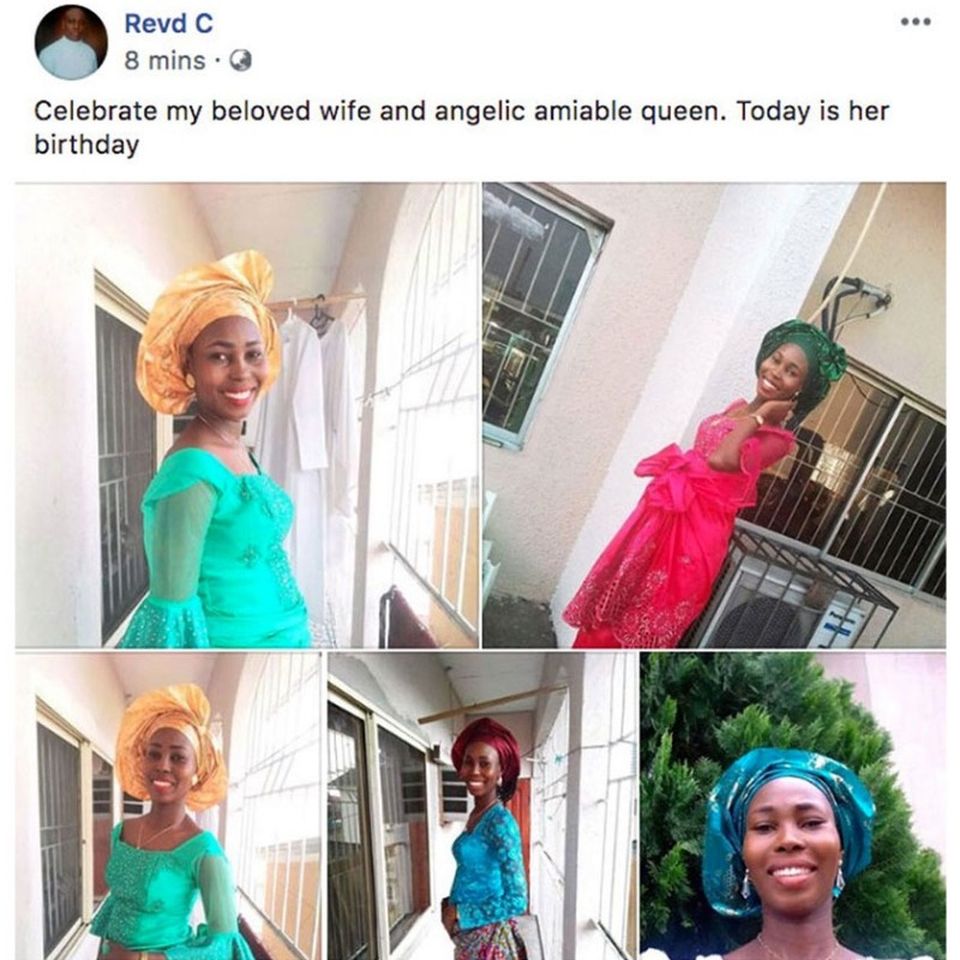Image resolution: width=960 pixels, height=960 pixels.
Task: View the photo of the pink dress
Action: point(714,415)
